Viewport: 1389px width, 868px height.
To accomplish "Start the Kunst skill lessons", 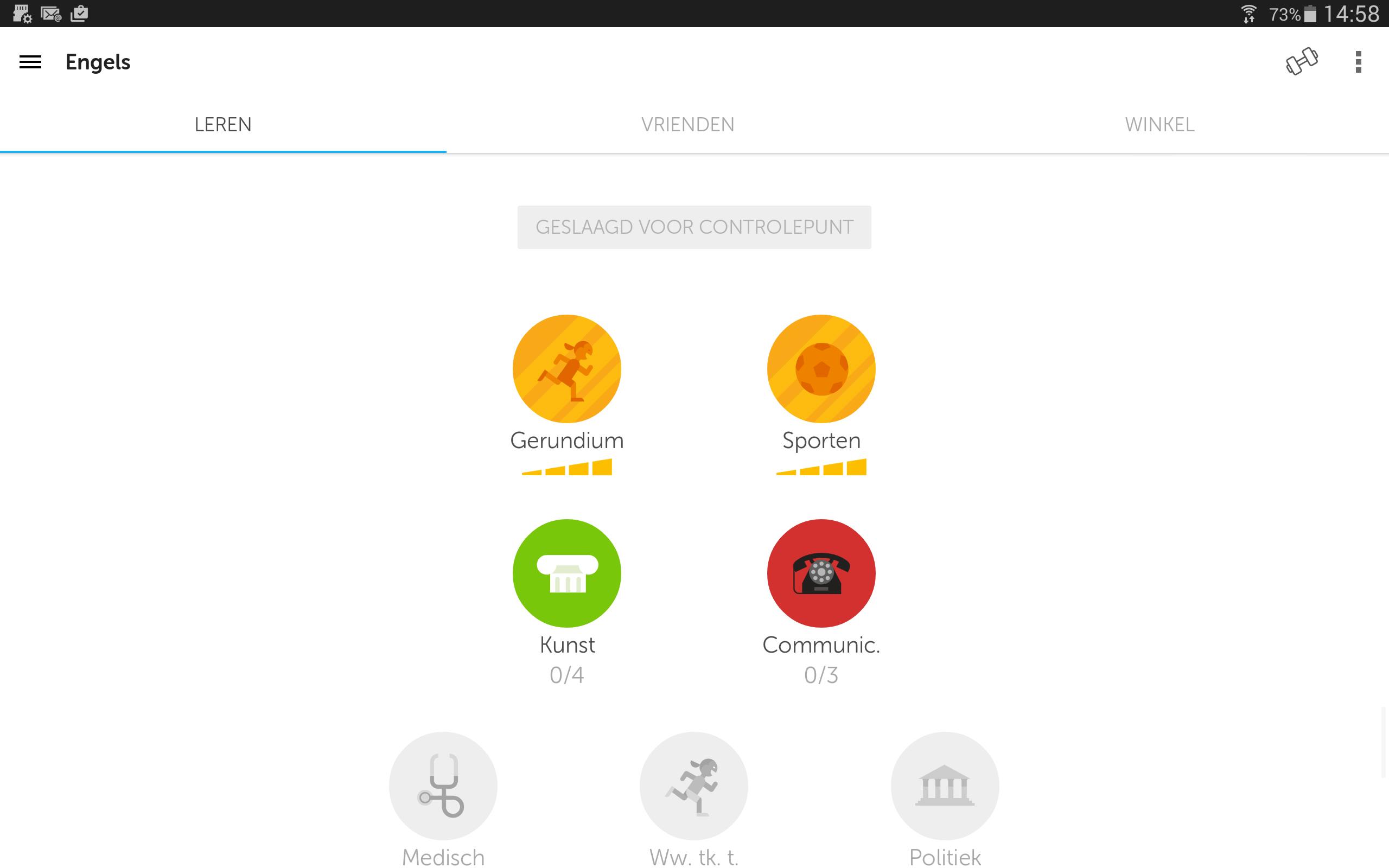I will tap(566, 573).
